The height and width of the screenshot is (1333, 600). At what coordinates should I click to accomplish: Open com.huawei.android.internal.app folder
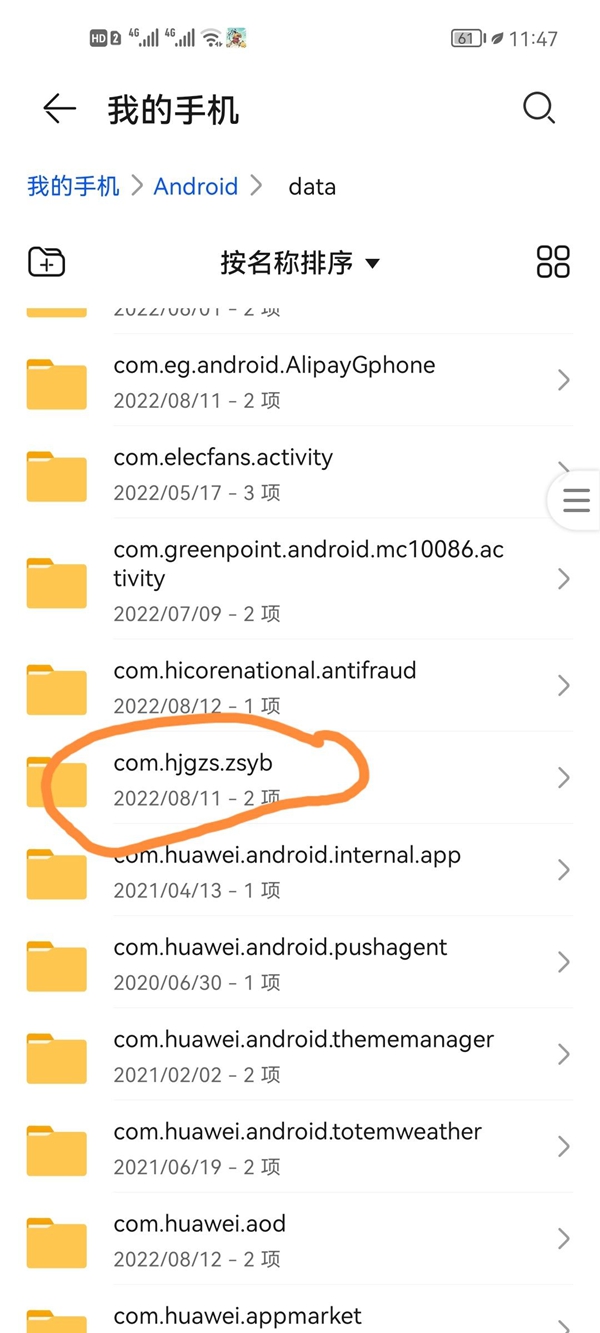click(300, 870)
